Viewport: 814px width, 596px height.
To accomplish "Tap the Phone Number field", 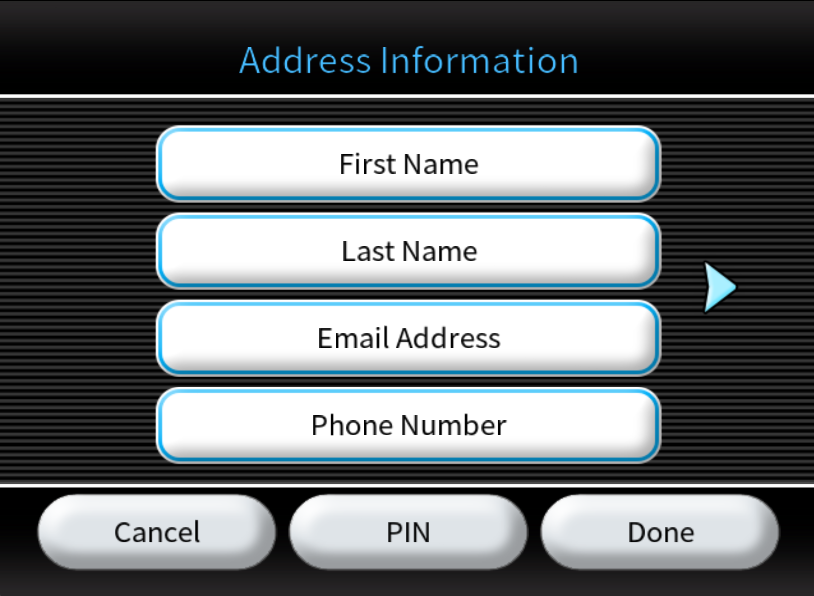I will click(x=408, y=425).
